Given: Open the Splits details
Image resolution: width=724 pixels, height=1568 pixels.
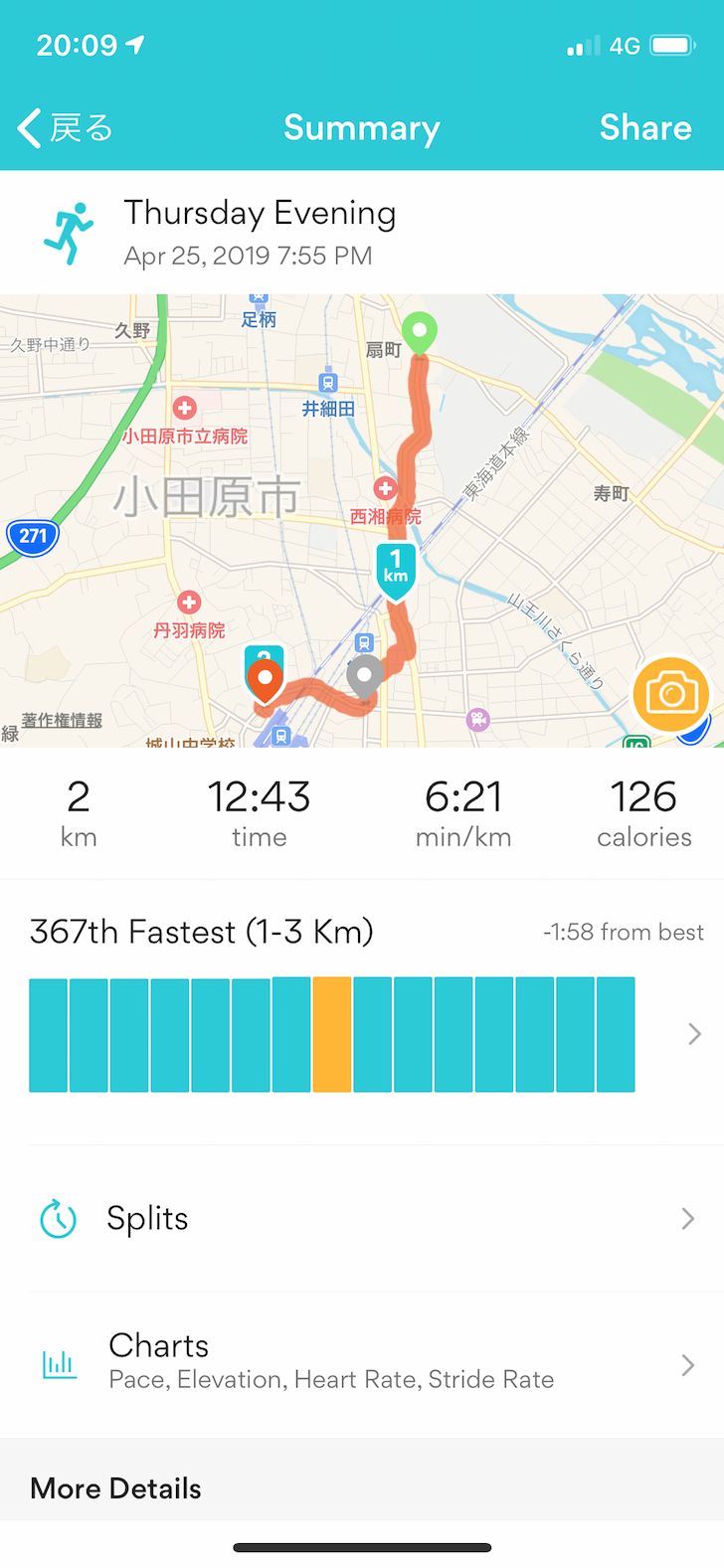Looking at the screenshot, I should [x=362, y=1218].
